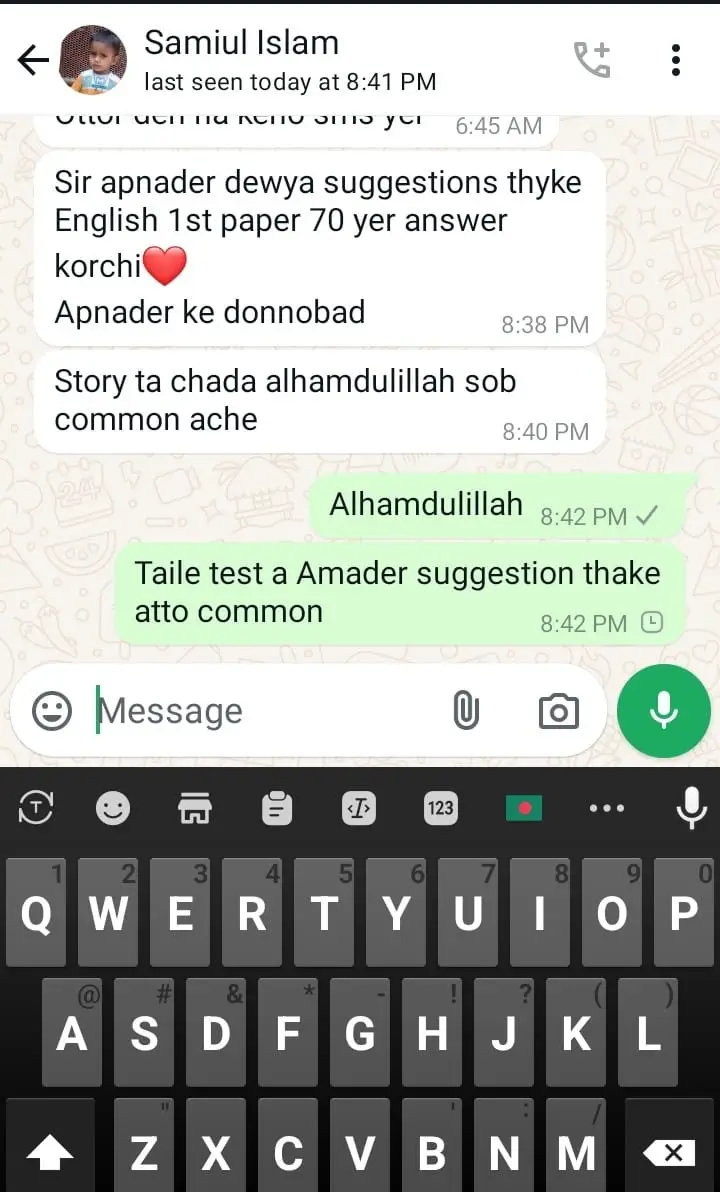Open Samiul Islam's contact info

pos(240,60)
